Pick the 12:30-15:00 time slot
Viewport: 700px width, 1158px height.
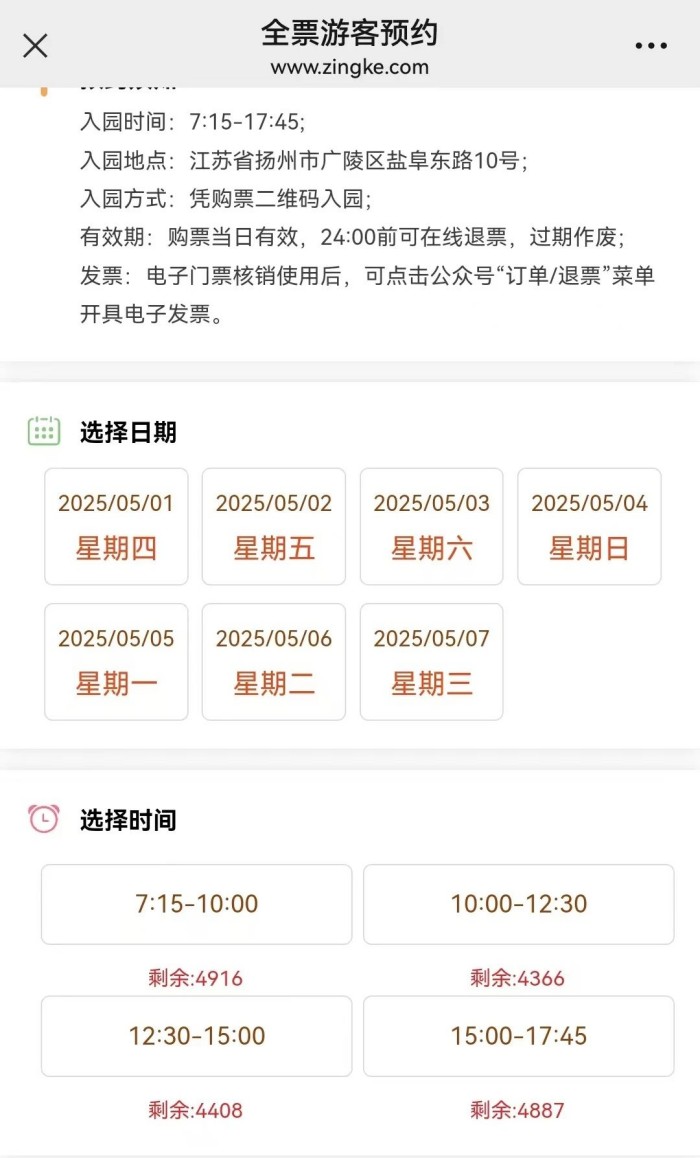pyautogui.click(x=196, y=1036)
